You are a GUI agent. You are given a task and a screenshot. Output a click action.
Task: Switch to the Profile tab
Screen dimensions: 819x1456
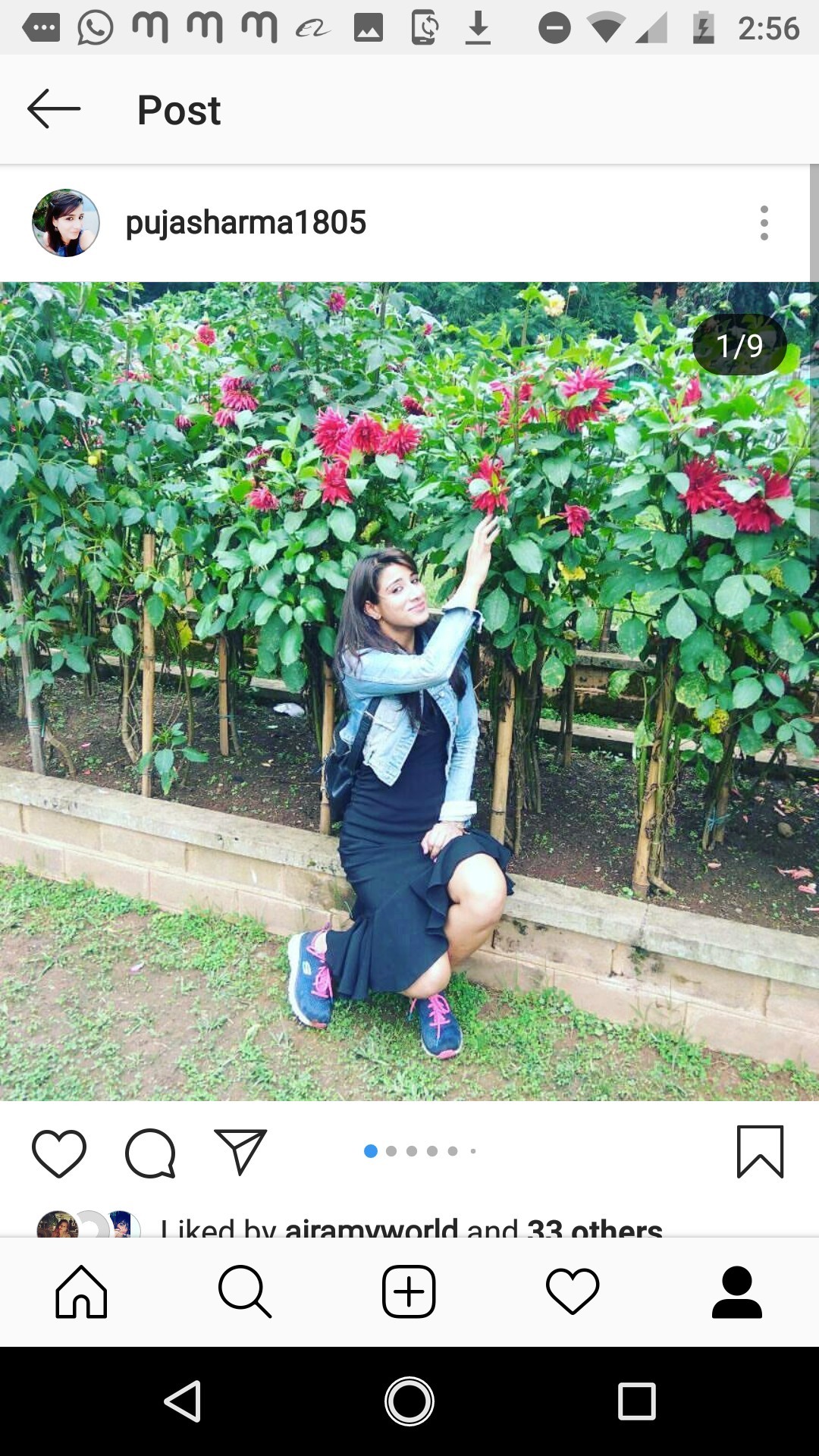[736, 1292]
